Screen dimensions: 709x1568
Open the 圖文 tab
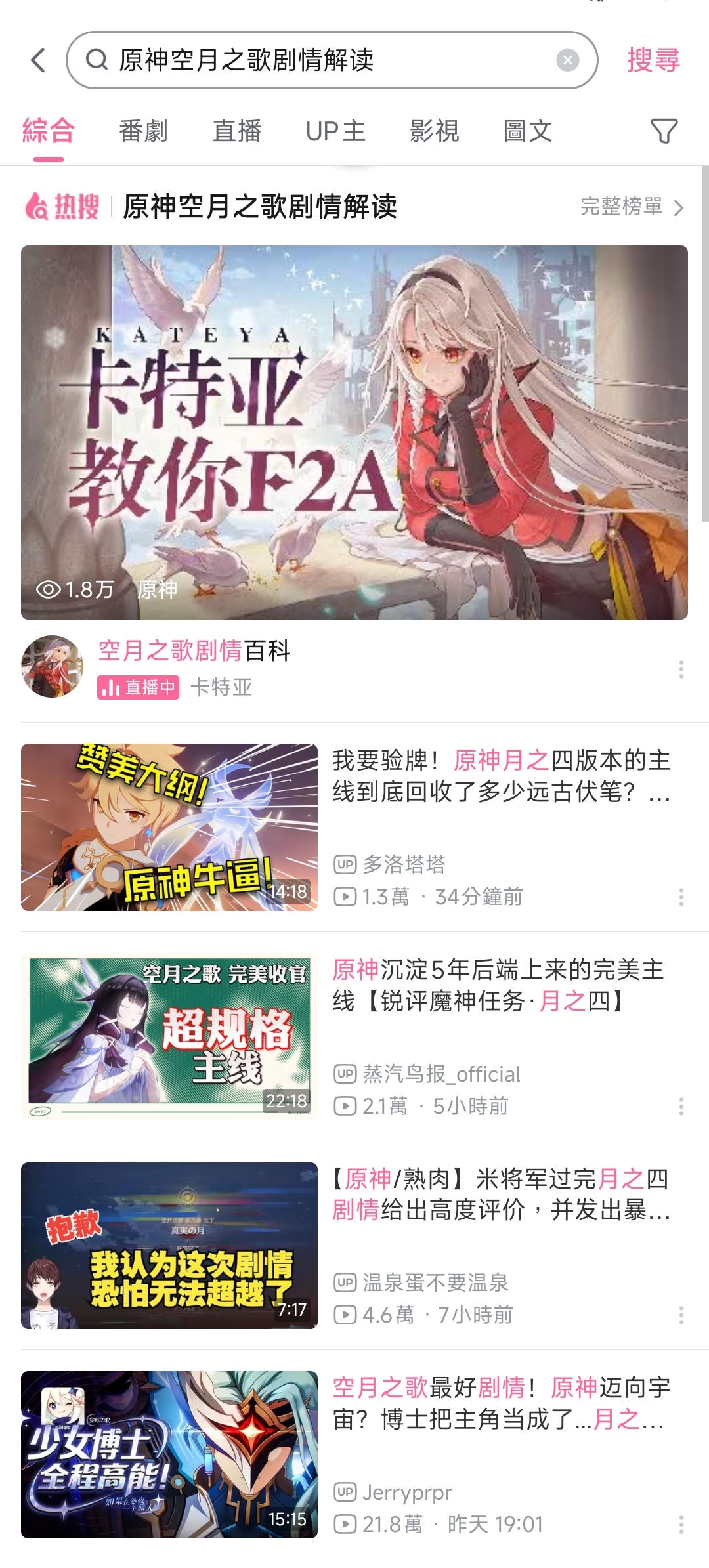[528, 131]
